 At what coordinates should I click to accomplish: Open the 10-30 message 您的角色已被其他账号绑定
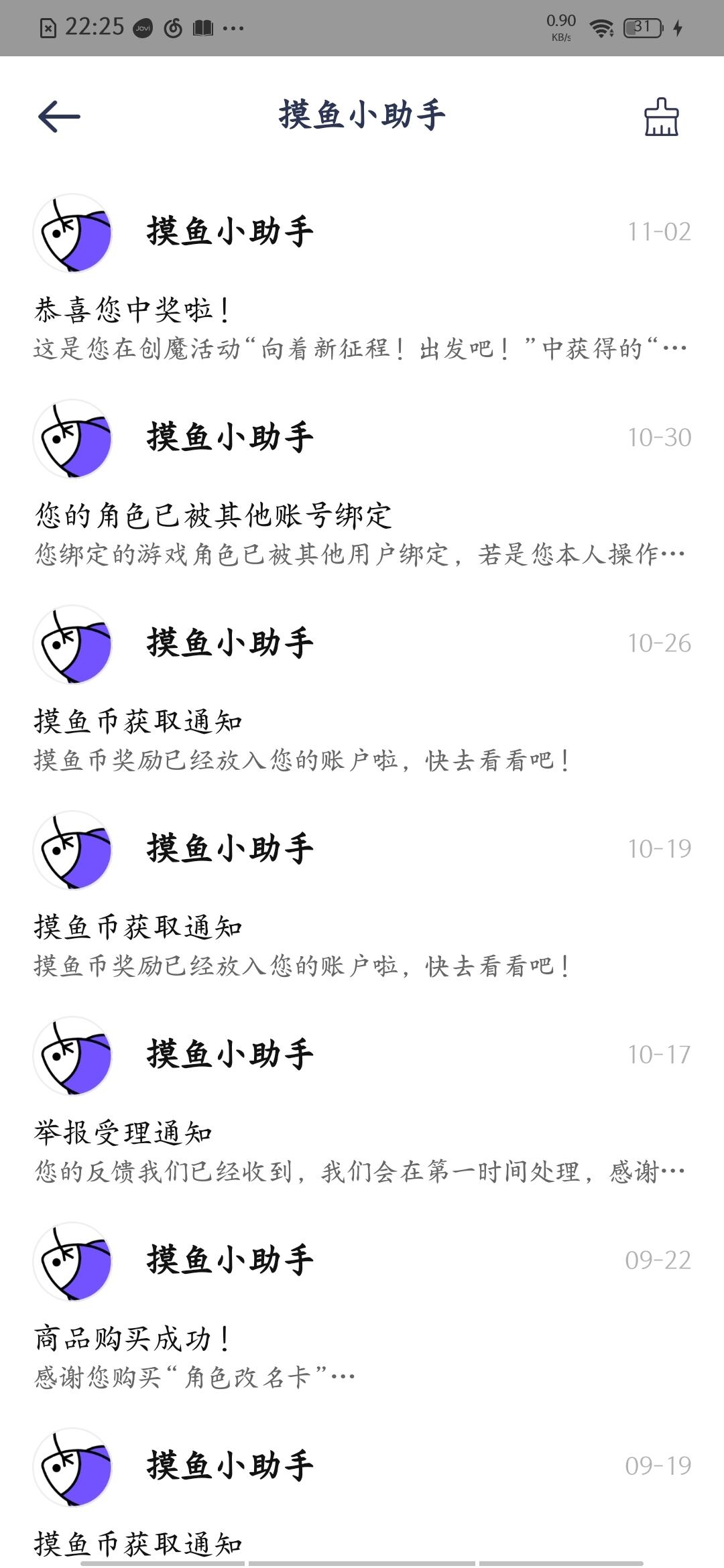(x=362, y=484)
